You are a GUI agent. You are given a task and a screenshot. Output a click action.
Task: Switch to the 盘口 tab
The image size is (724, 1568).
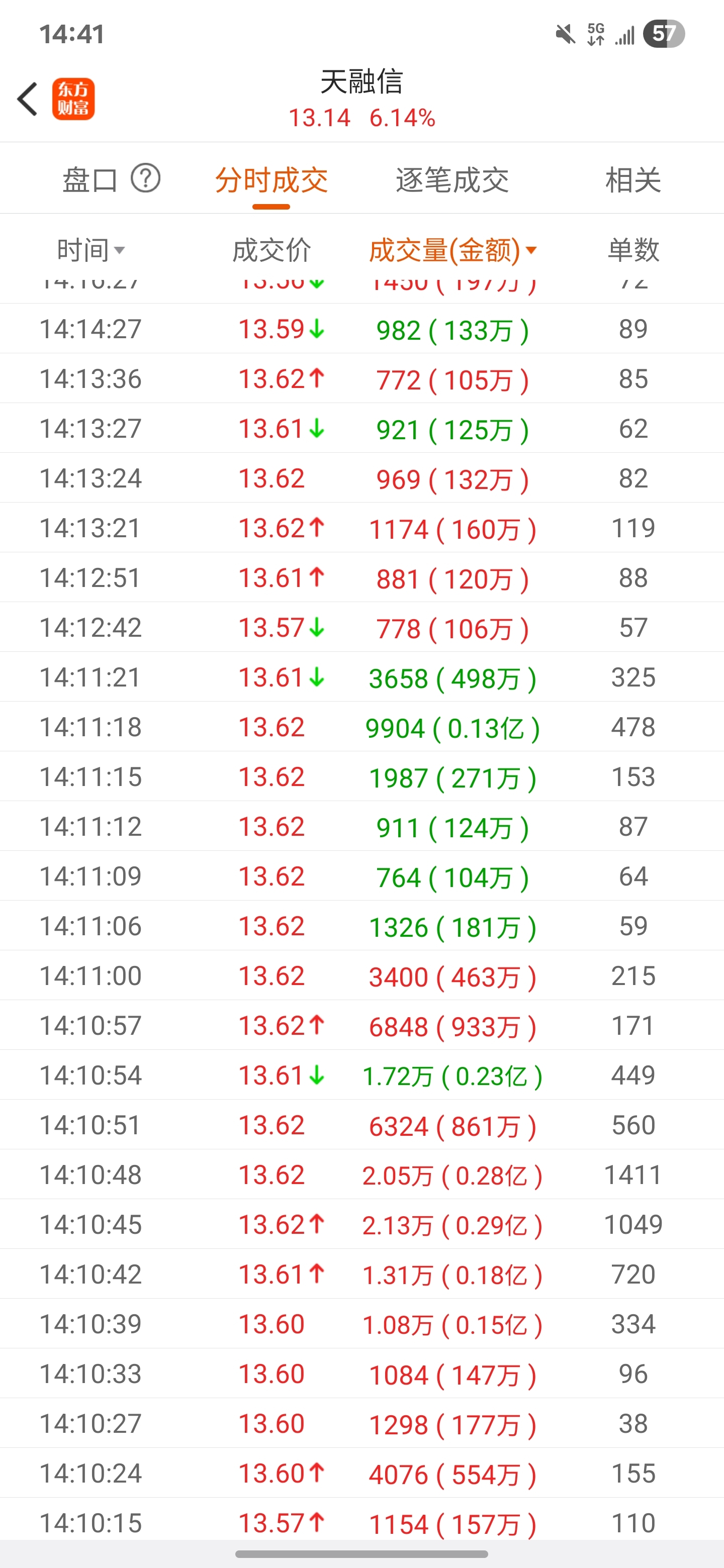[90, 180]
